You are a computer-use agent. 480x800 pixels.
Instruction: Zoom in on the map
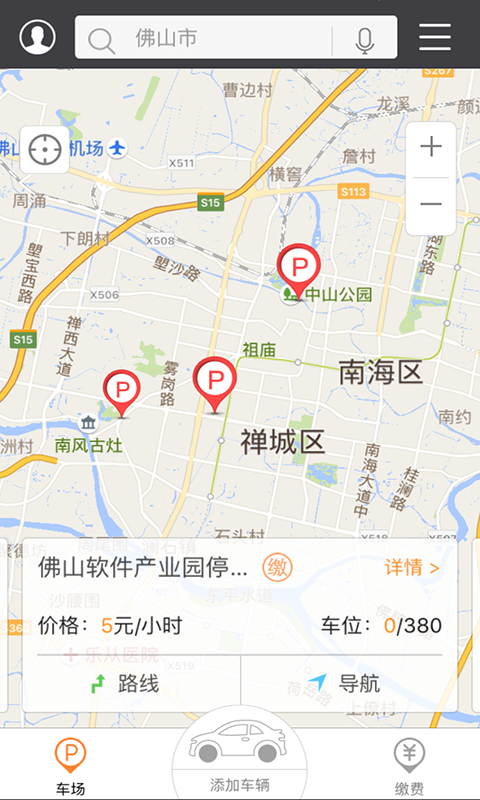431,148
